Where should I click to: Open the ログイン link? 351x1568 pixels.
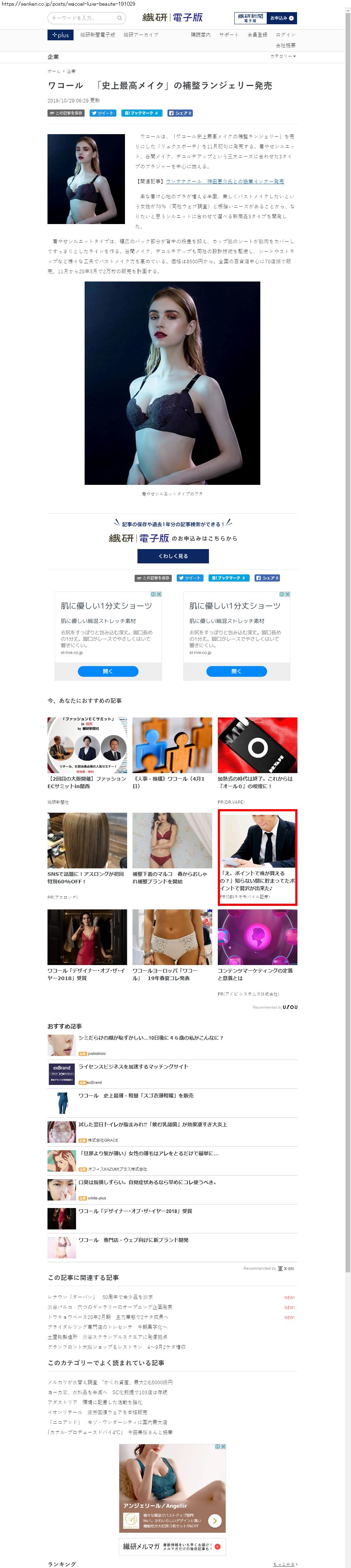pyautogui.click(x=285, y=35)
